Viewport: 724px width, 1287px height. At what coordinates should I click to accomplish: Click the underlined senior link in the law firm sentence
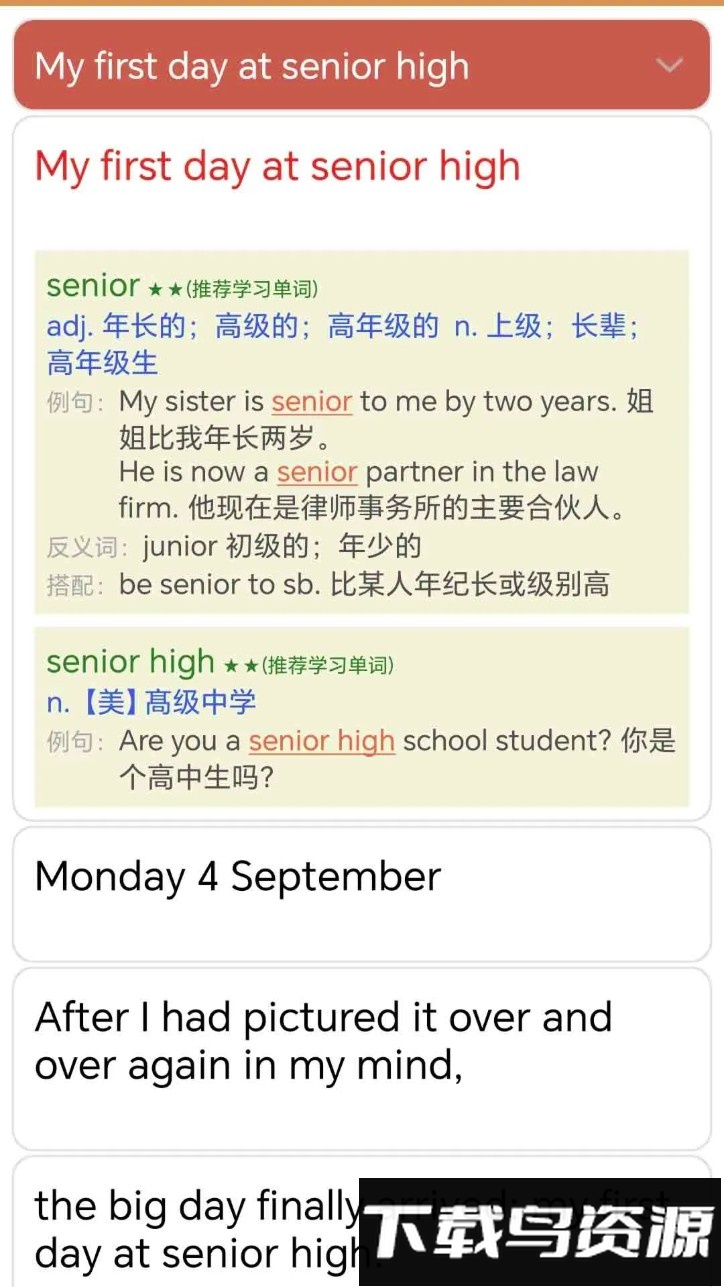pos(316,471)
